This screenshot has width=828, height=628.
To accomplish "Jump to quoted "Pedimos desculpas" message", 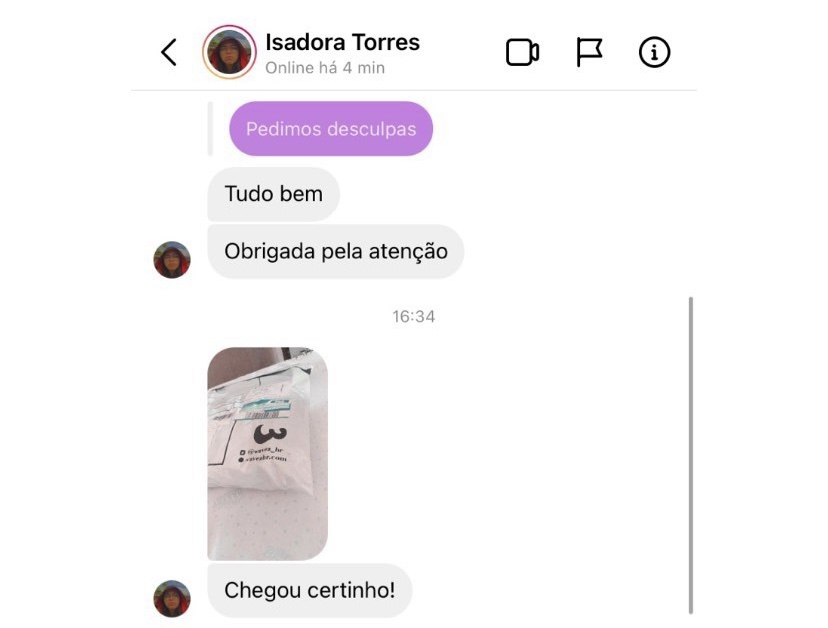I will [330, 129].
